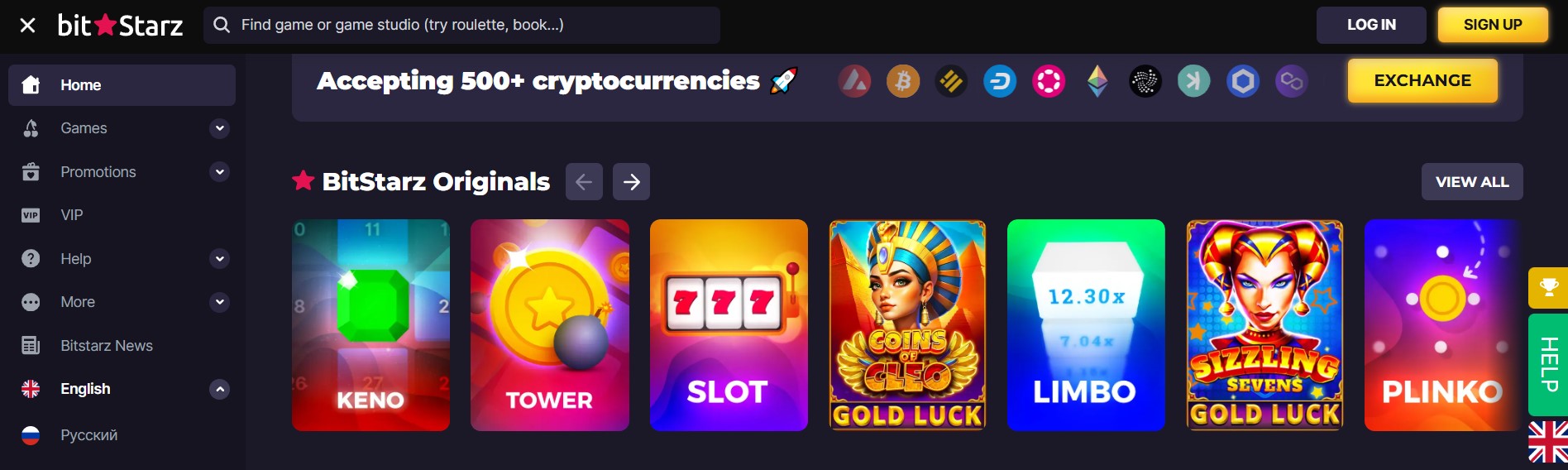The image size is (1568, 470).
Task: Show next BitStarz Originals games
Action: (631, 182)
